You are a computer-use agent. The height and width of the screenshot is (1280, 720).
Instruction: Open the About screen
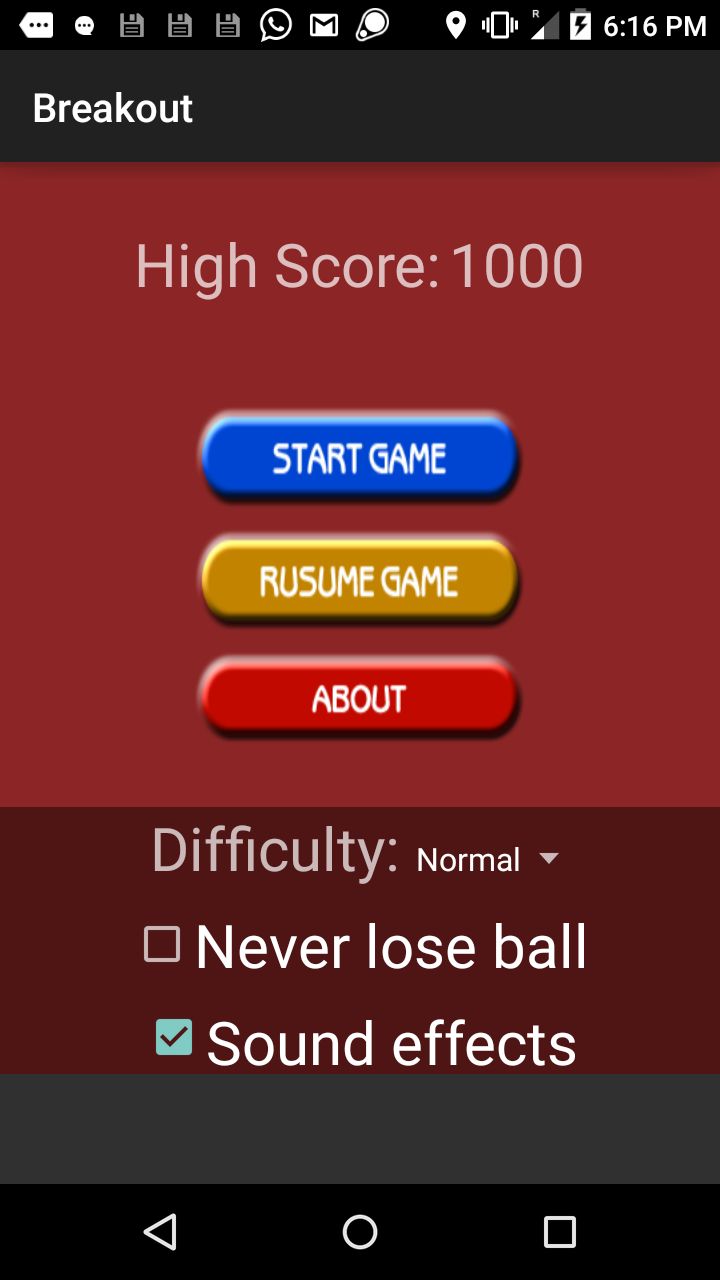[359, 697]
